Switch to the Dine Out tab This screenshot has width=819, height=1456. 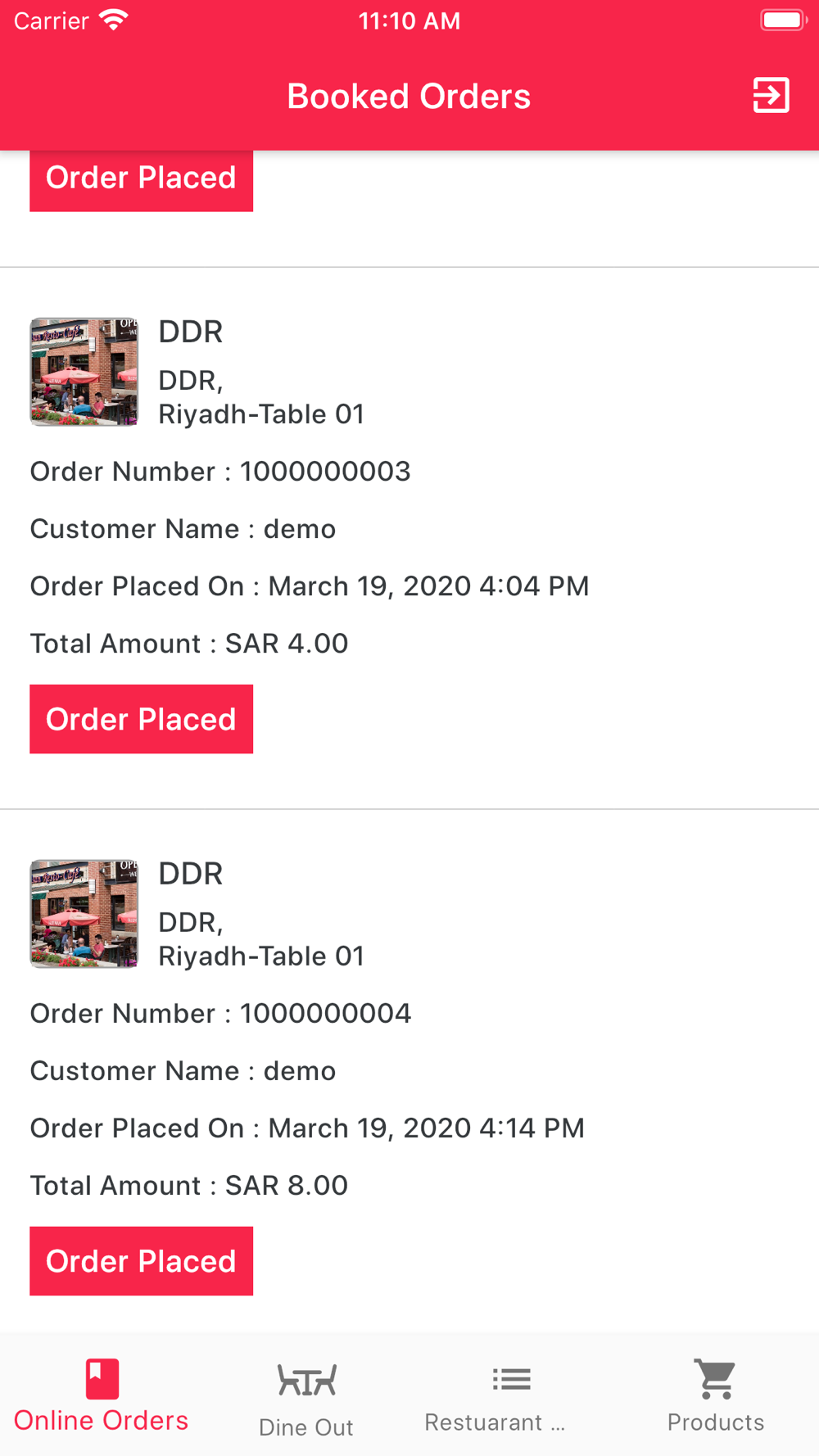(x=306, y=1396)
